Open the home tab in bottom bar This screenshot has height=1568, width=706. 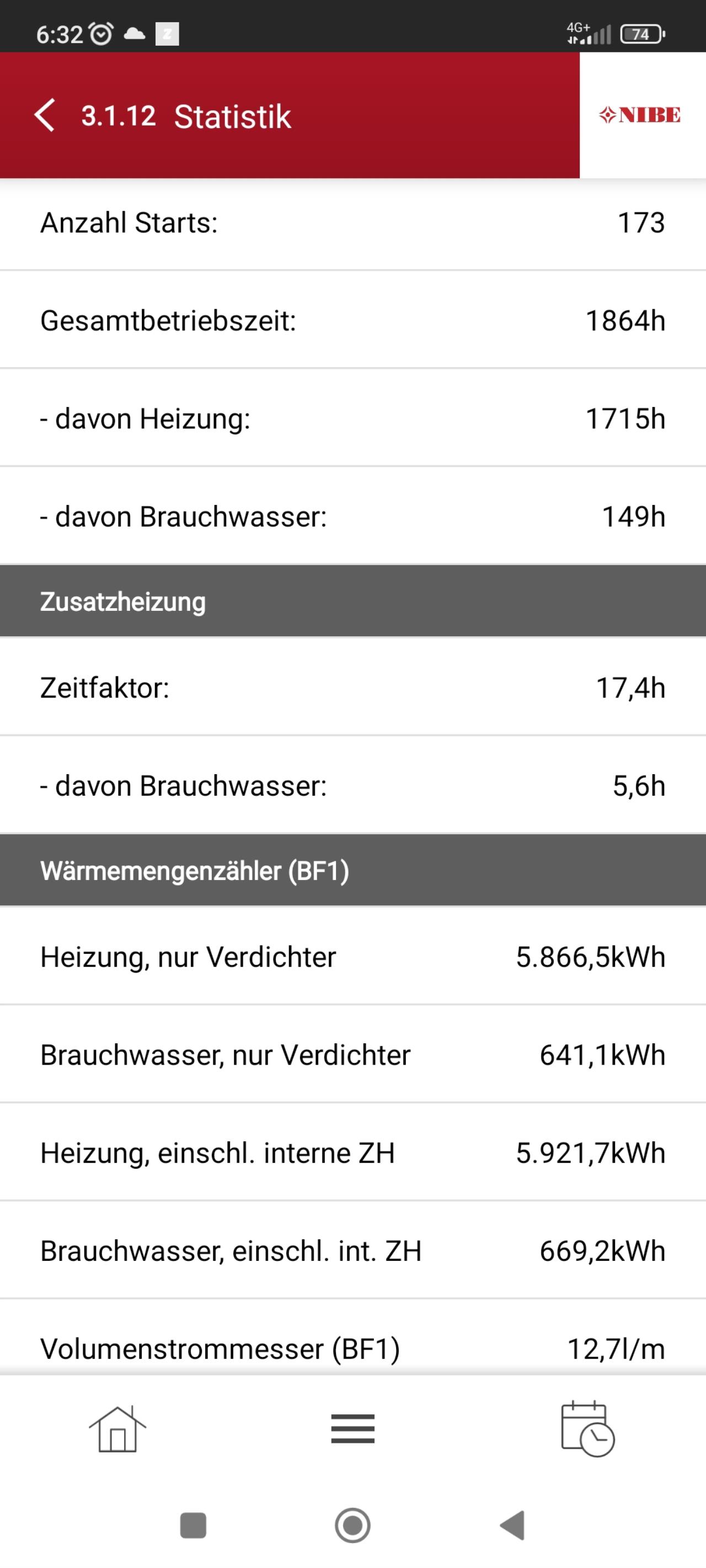[x=117, y=1429]
